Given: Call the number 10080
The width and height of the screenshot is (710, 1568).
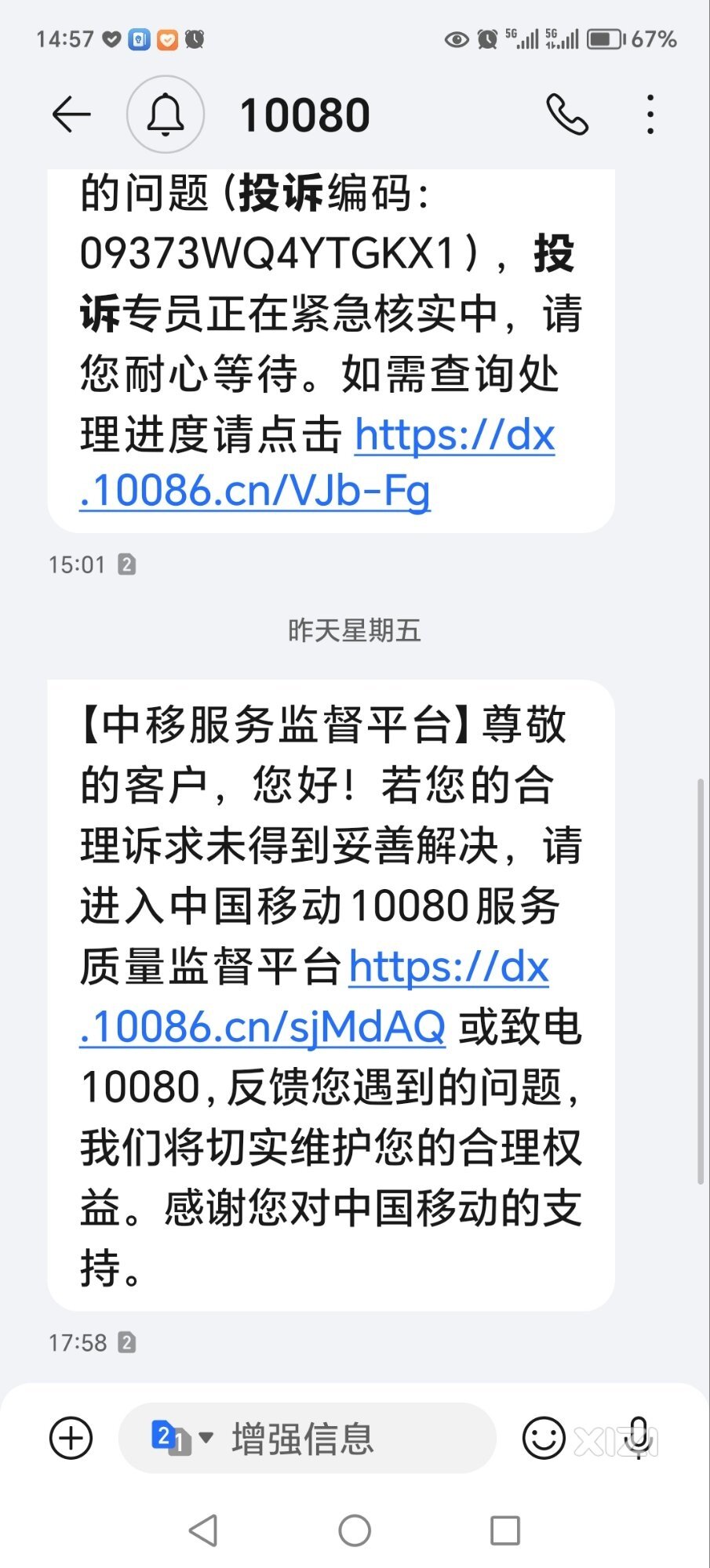Looking at the screenshot, I should (x=566, y=115).
